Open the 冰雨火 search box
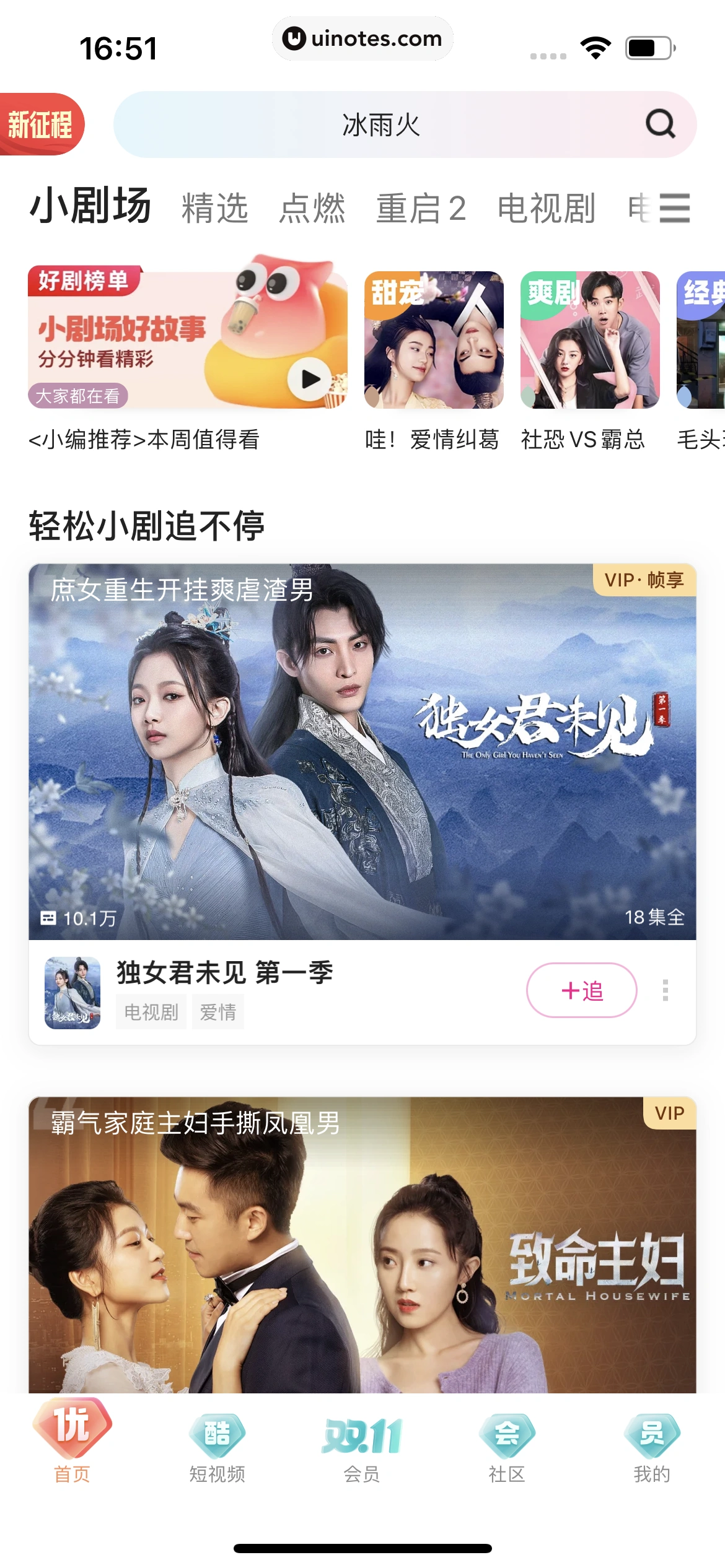 [x=380, y=124]
